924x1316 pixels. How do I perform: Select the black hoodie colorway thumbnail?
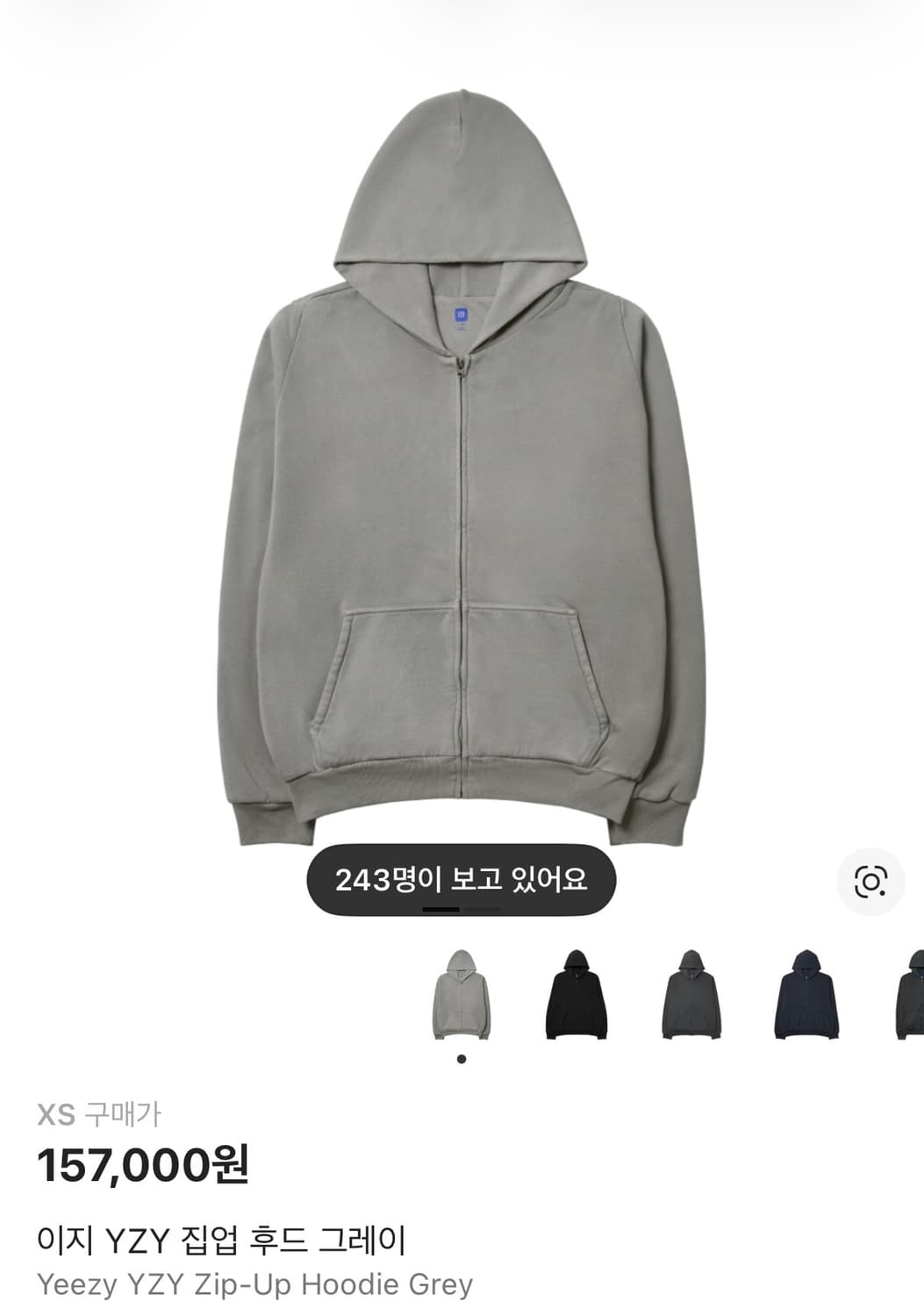pos(577,1003)
